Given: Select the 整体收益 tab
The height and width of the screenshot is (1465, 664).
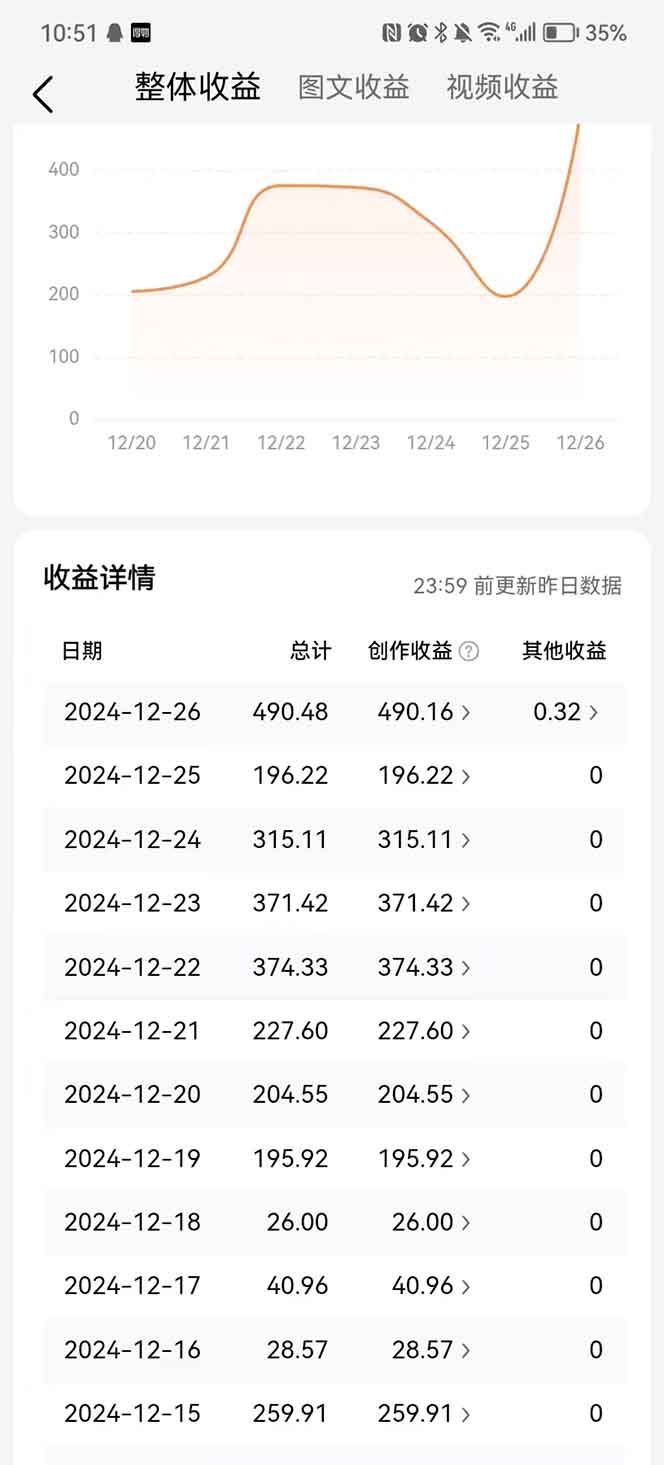Looking at the screenshot, I should click(x=198, y=87).
